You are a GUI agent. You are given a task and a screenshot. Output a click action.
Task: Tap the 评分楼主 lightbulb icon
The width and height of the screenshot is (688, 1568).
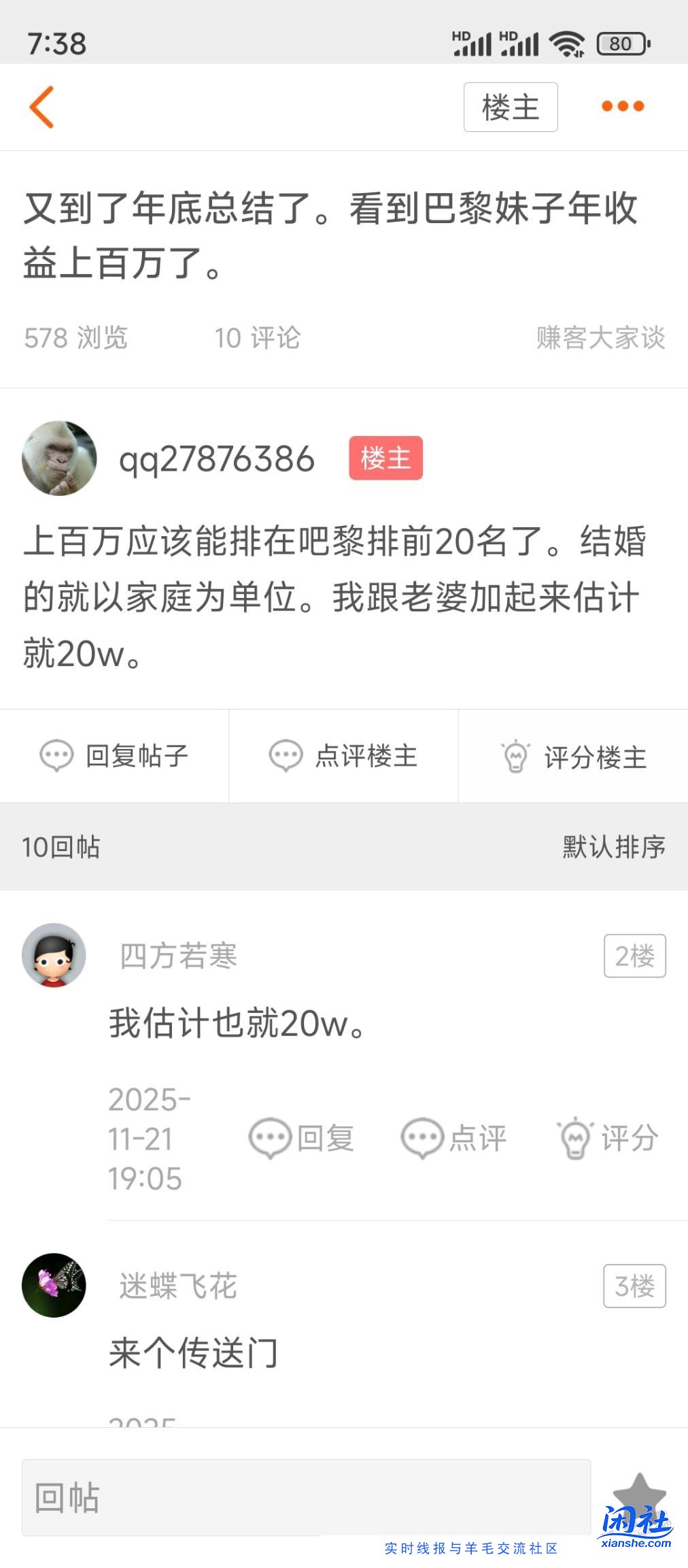[515, 756]
